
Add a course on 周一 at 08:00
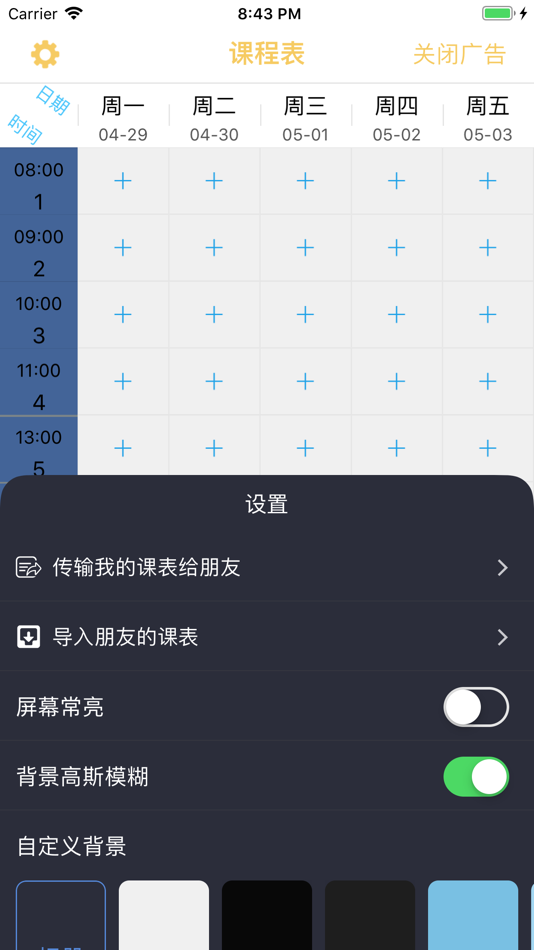[123, 181]
